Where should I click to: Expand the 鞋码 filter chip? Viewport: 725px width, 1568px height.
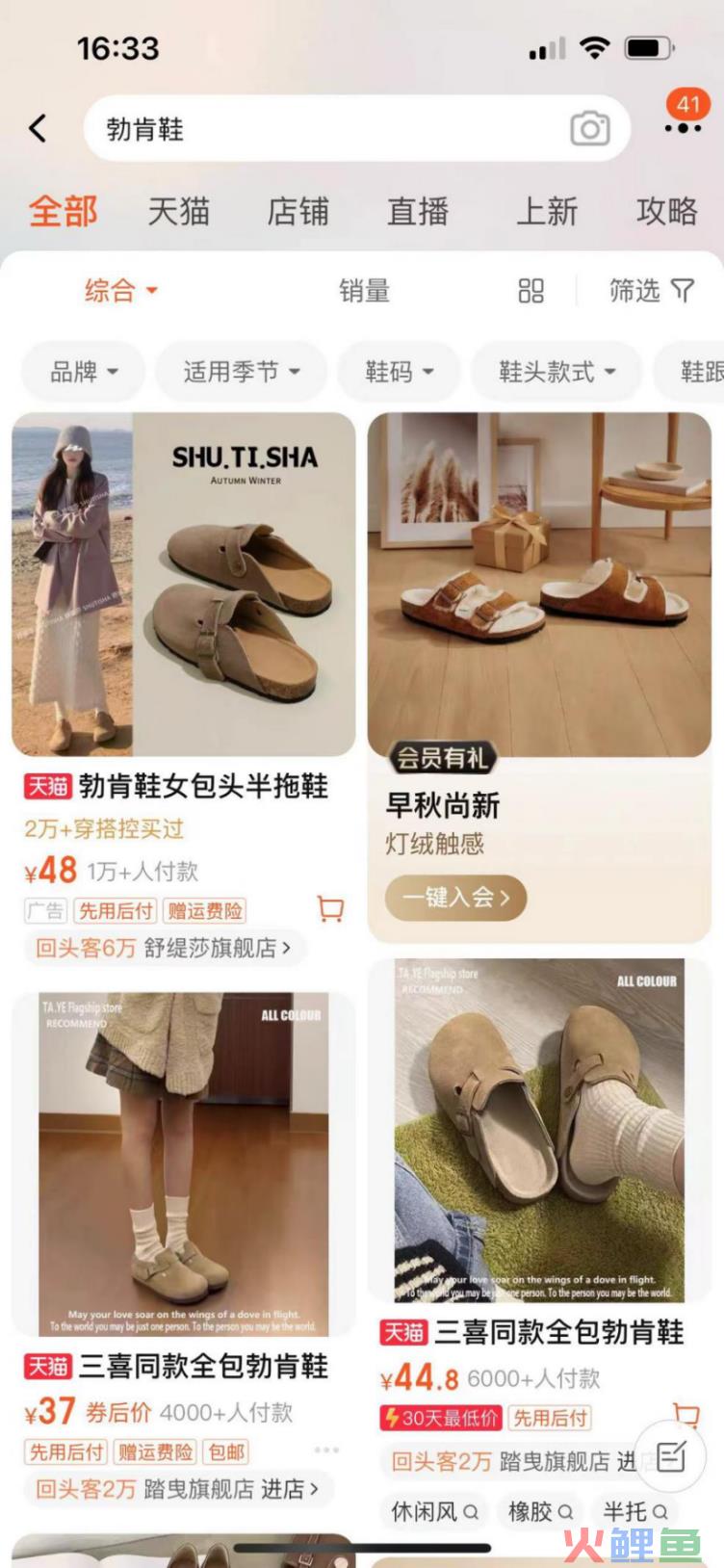tap(399, 371)
